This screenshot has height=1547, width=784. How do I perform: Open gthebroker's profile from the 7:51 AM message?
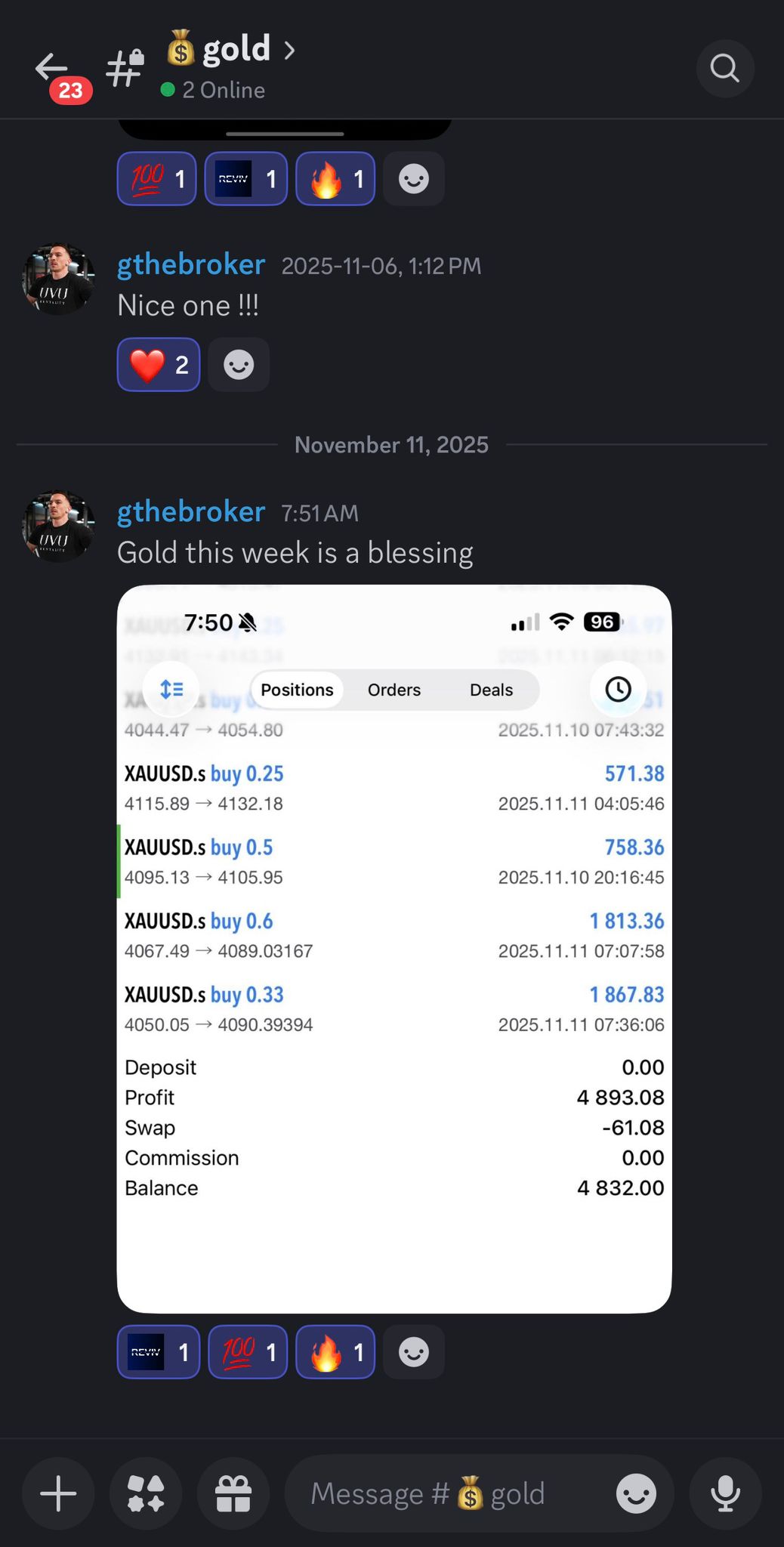58,526
